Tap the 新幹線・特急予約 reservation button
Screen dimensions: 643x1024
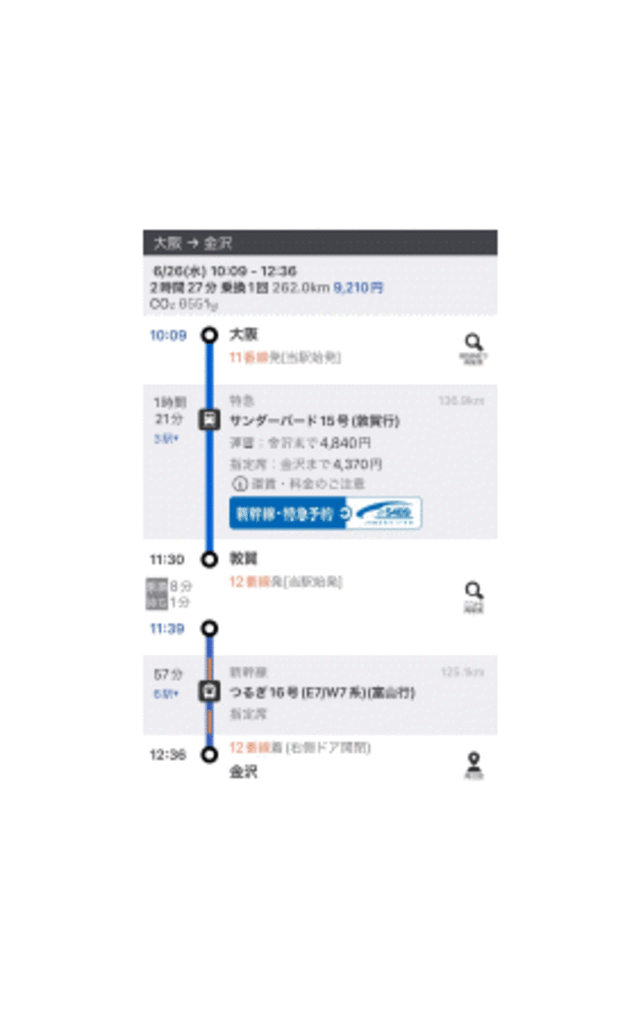[325, 513]
